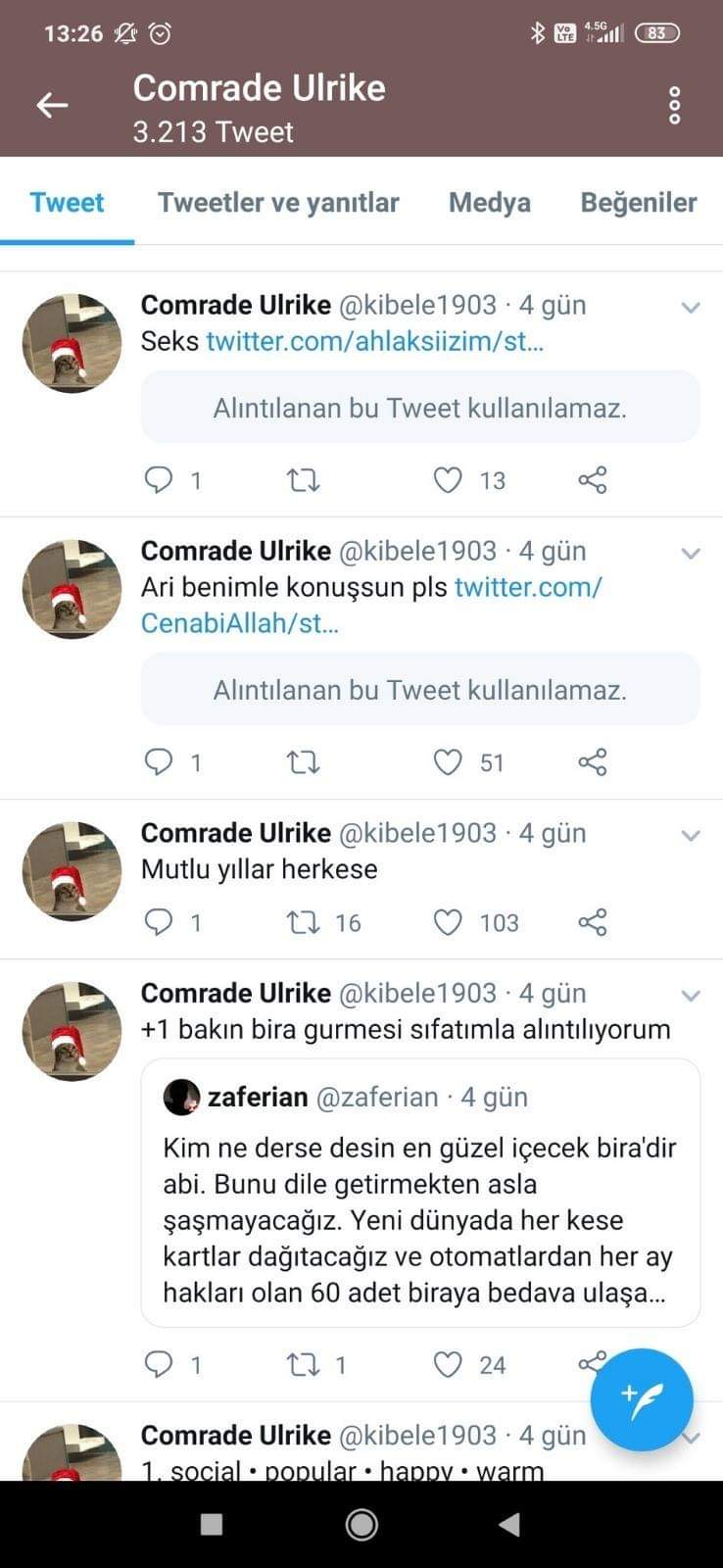Switch to the Medya tab
Screen dimensions: 723x1568
pos(489,203)
